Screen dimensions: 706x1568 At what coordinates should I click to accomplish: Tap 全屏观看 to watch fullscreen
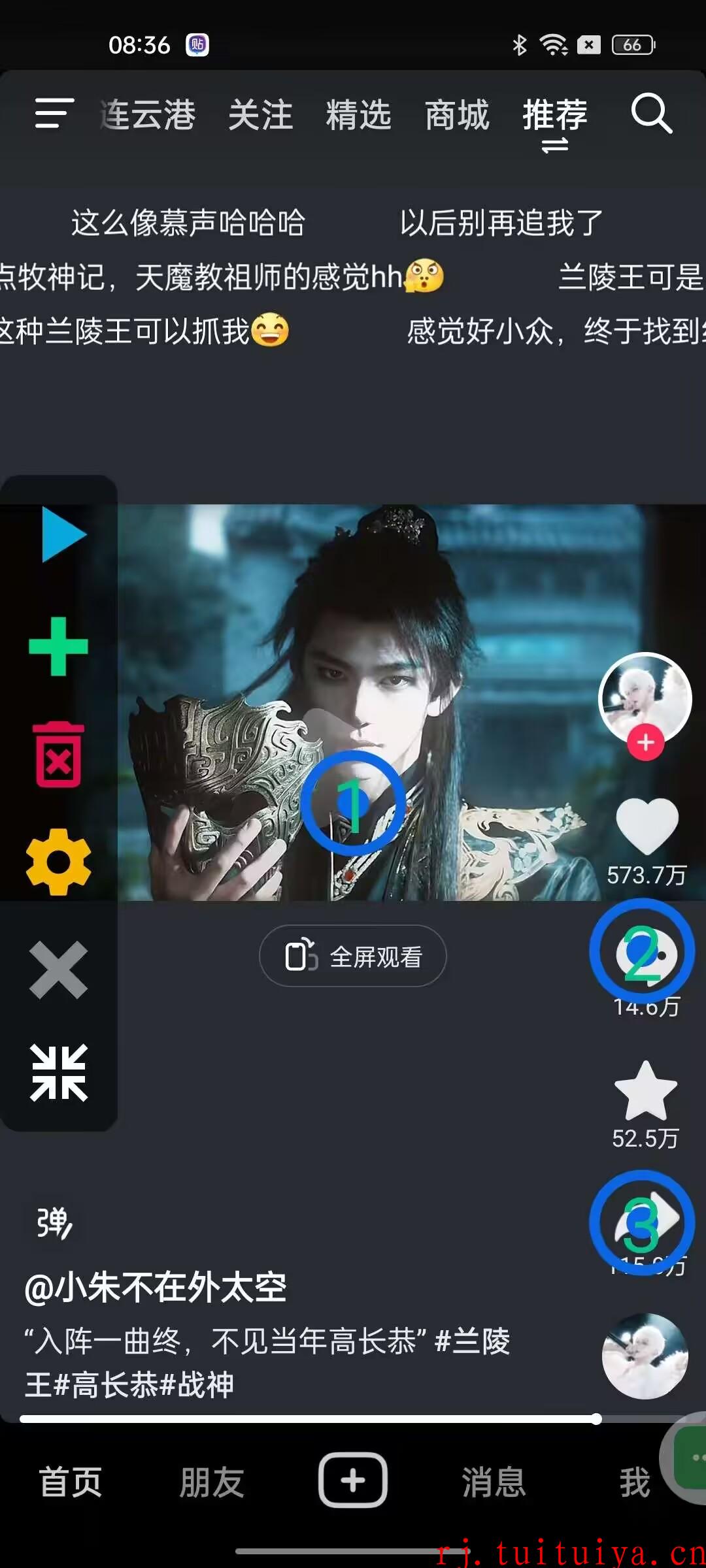(353, 956)
